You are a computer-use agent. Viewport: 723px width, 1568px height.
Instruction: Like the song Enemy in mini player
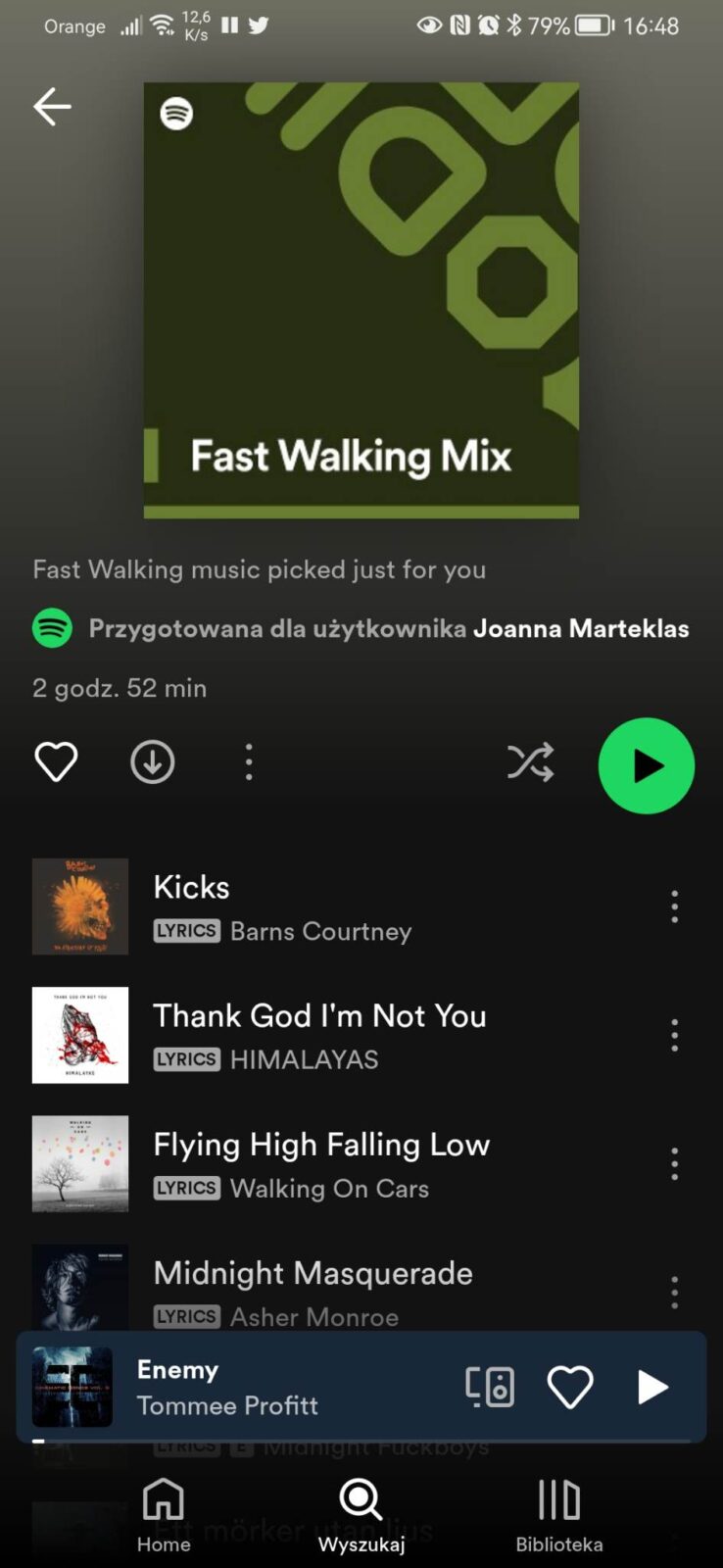[569, 1387]
